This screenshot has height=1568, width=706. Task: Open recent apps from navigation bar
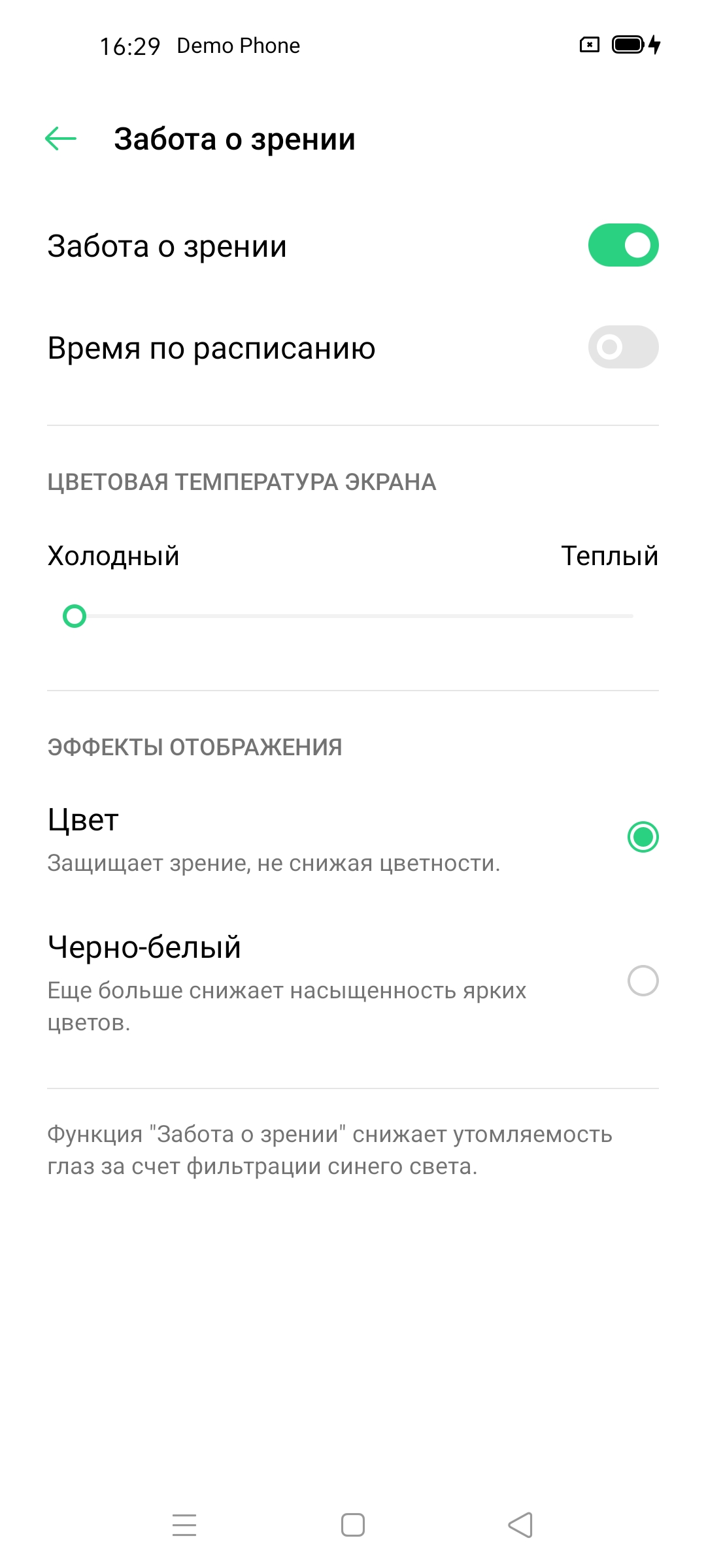pos(184,1525)
